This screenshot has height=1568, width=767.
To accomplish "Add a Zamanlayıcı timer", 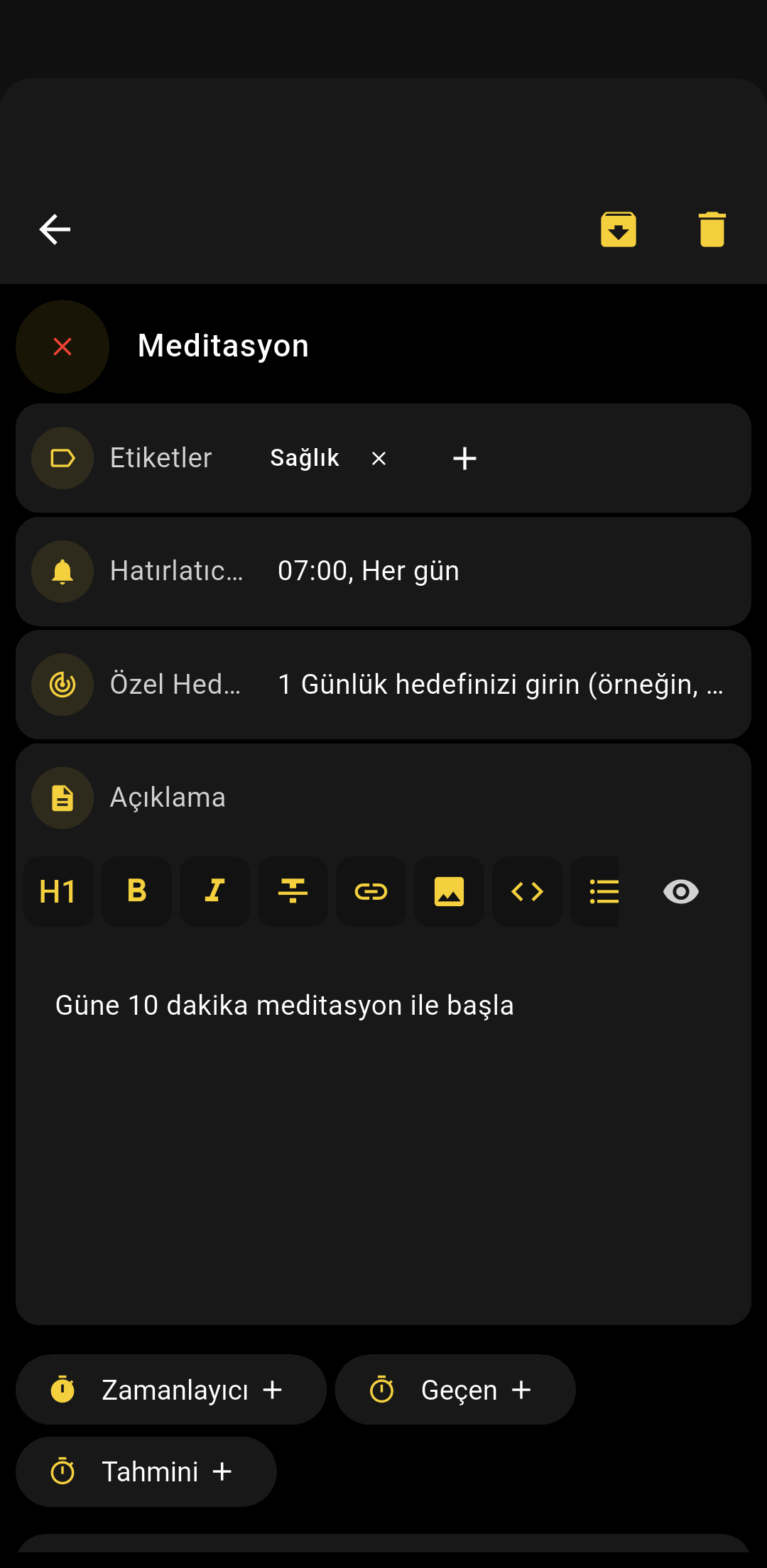I will [x=170, y=1390].
